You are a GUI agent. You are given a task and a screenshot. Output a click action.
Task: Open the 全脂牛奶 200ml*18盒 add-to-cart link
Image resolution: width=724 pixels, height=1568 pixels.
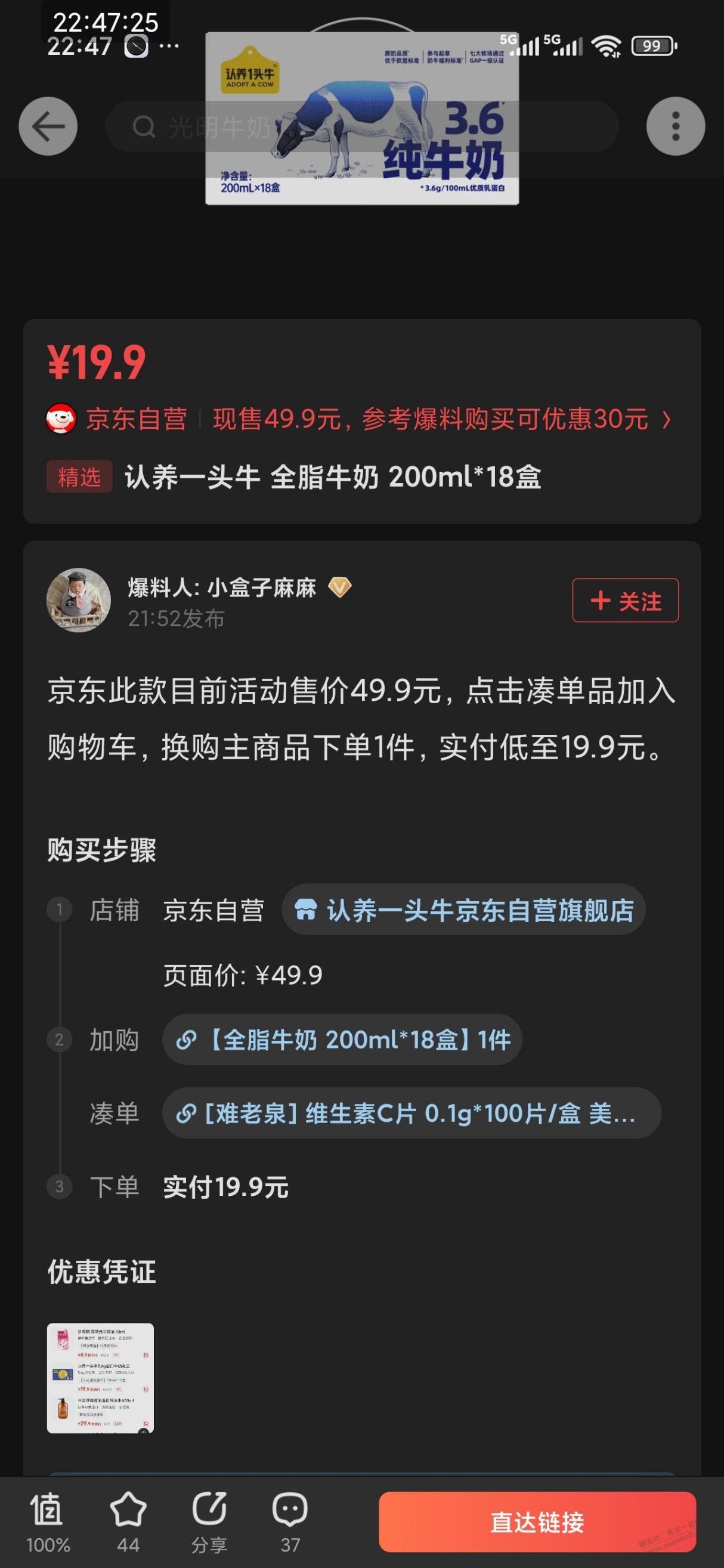coord(342,1040)
